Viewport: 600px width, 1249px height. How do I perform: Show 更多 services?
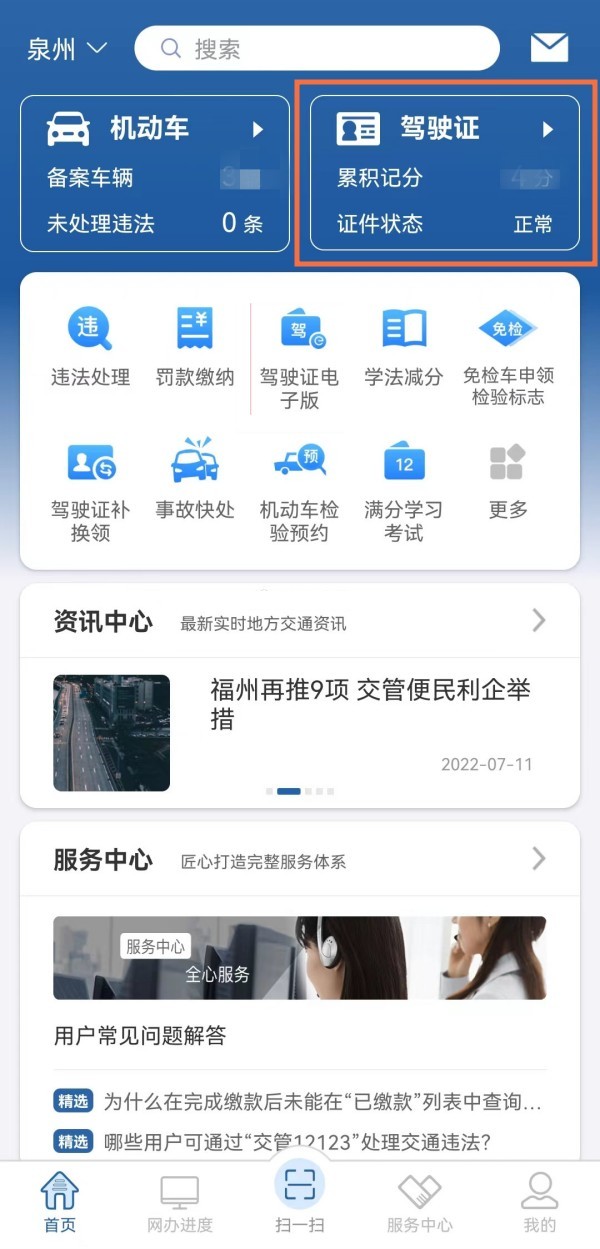508,479
